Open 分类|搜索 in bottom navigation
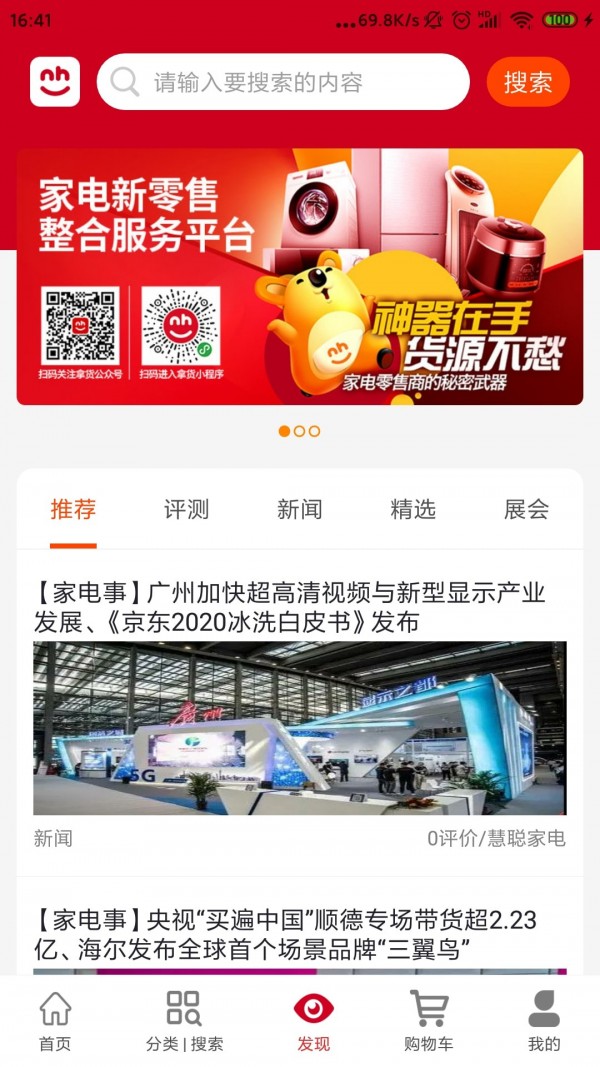This screenshot has height=1067, width=600. [x=184, y=1021]
